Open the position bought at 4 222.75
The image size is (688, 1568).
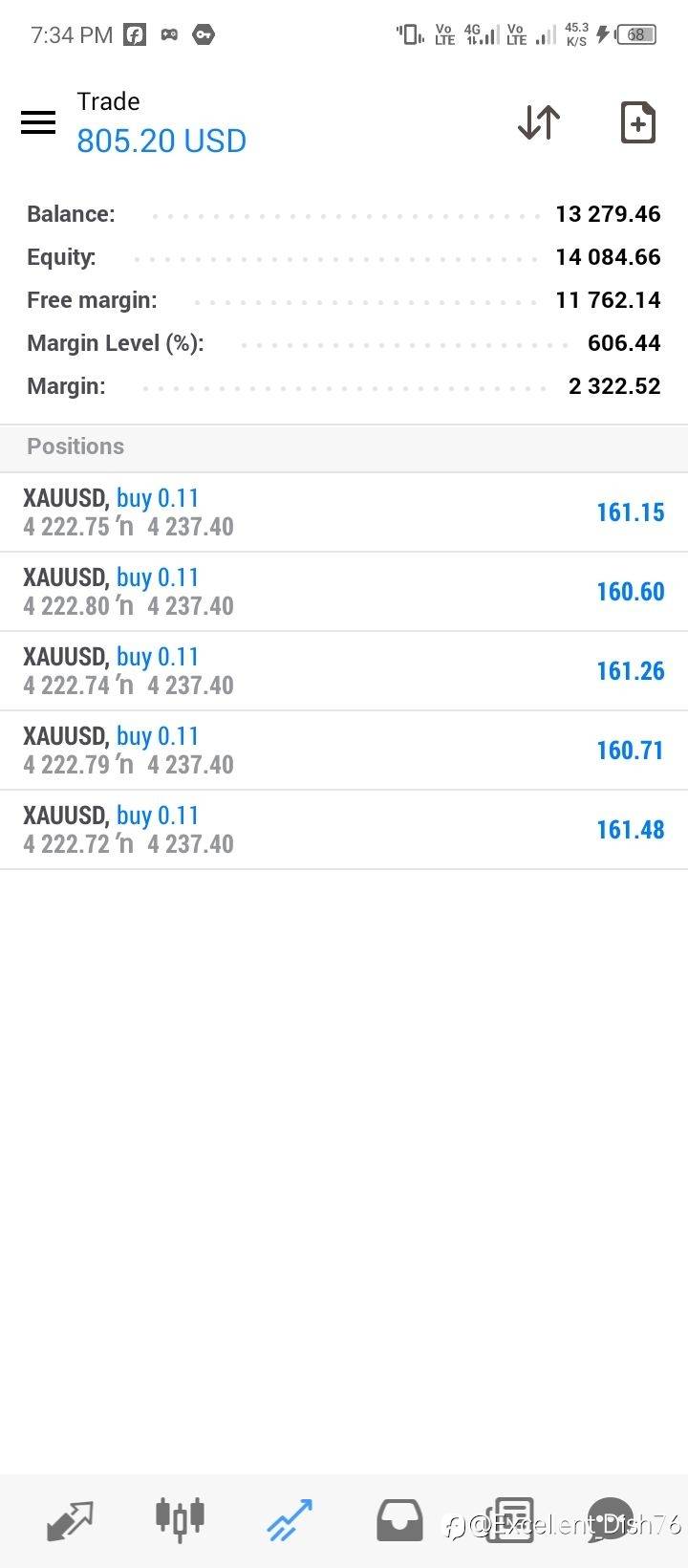344,512
